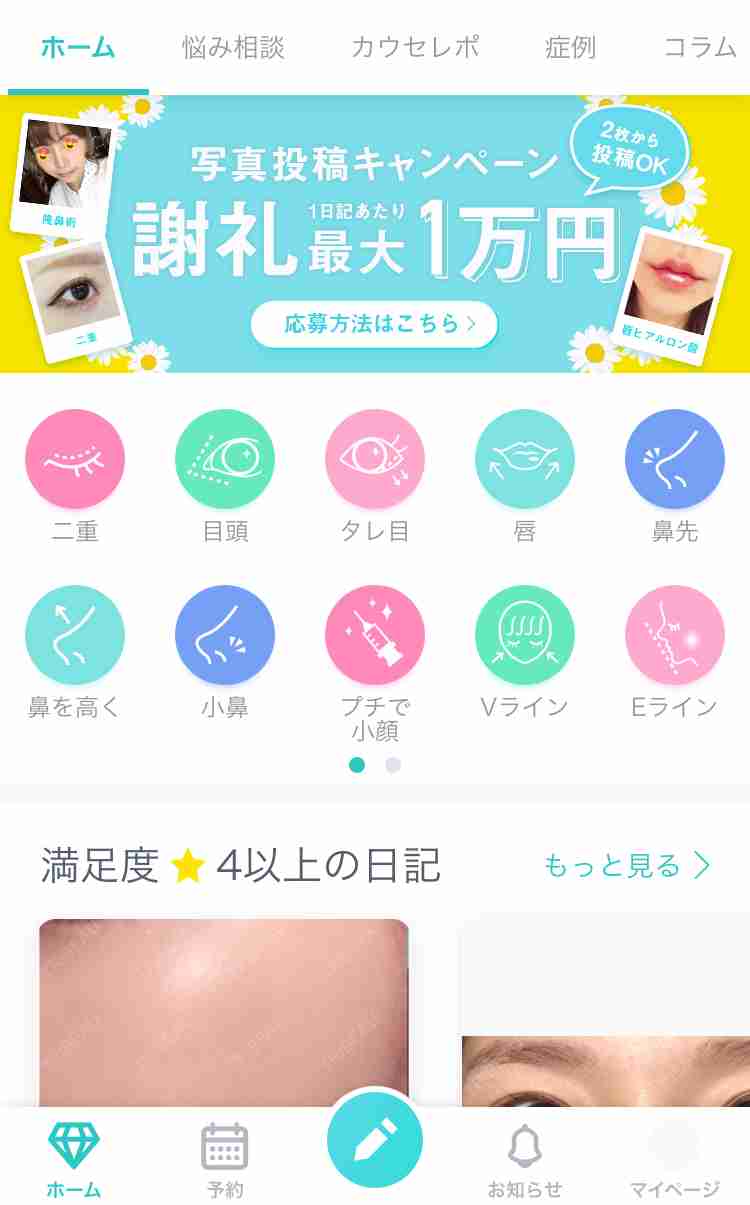Switch to the 症例 tab
The width and height of the screenshot is (750, 1205).
coord(571,47)
